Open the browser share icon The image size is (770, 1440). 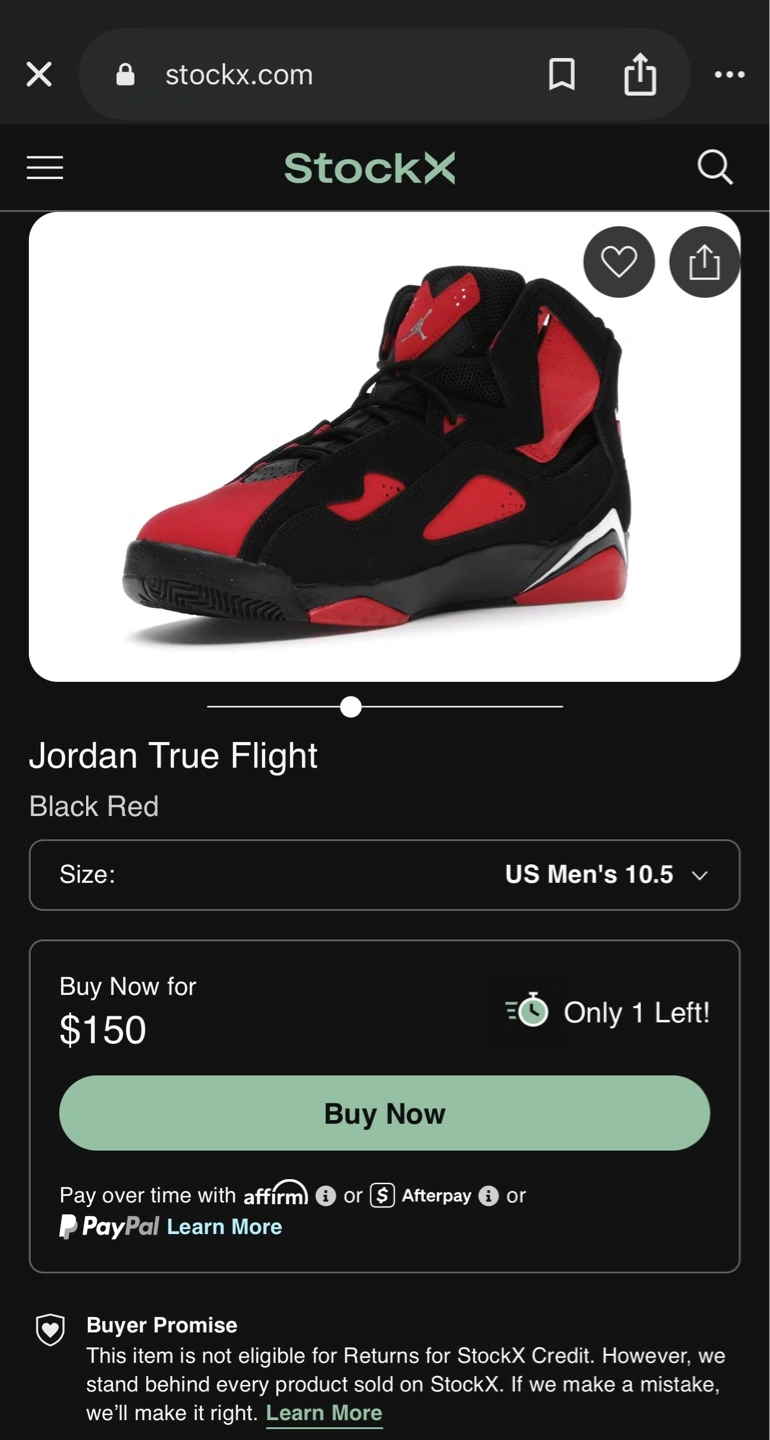640,74
